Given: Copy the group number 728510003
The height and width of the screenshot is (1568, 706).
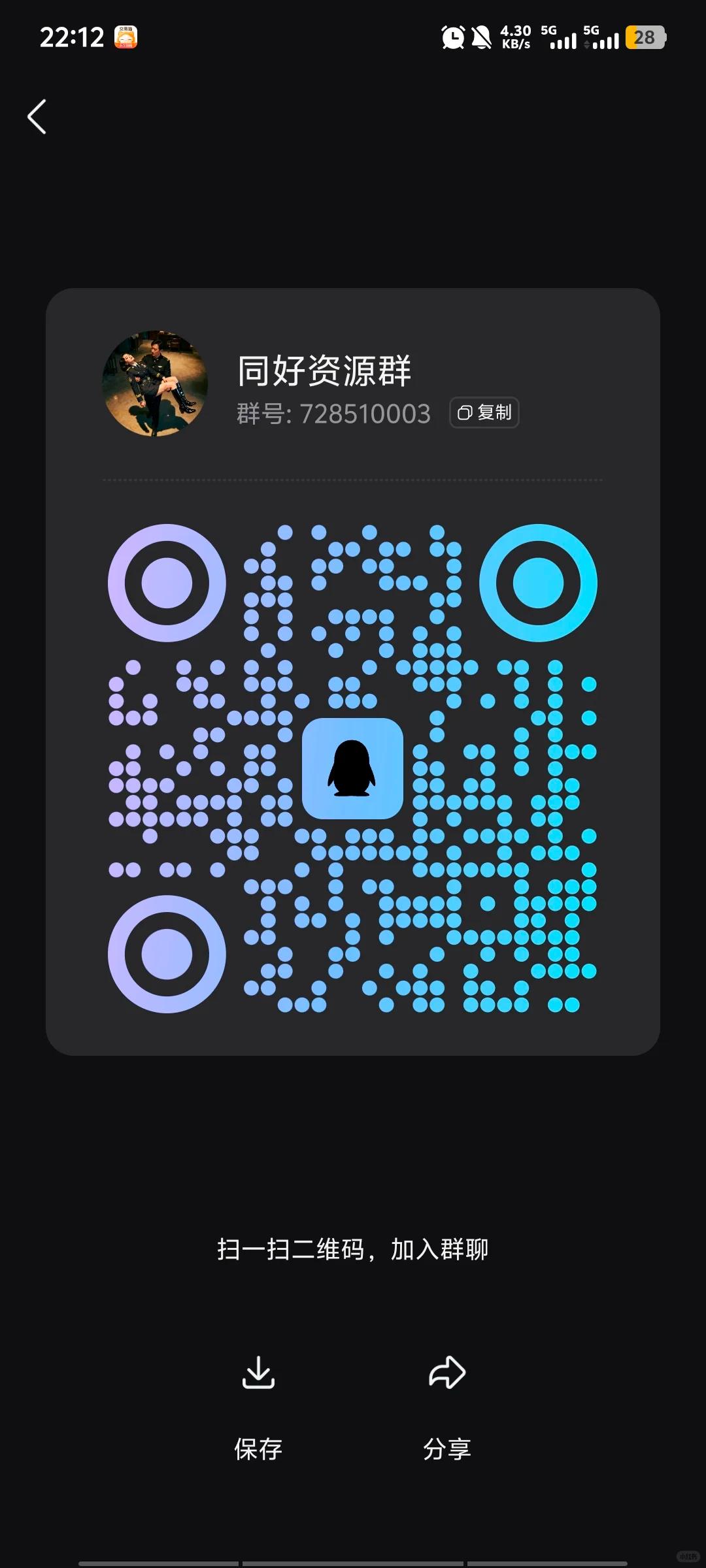Looking at the screenshot, I should 484,413.
